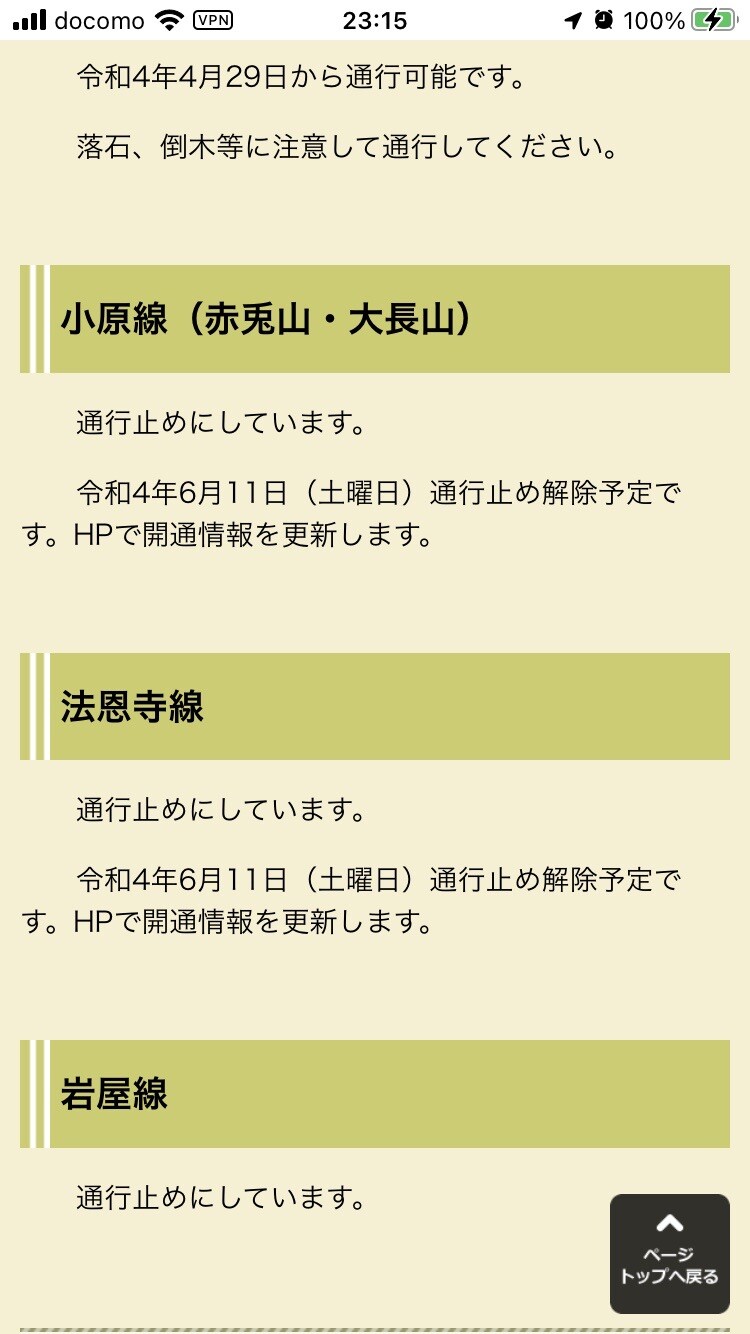Tap the 岩屋線 section heading
This screenshot has height=1334, width=750.
pyautogui.click(x=115, y=1093)
